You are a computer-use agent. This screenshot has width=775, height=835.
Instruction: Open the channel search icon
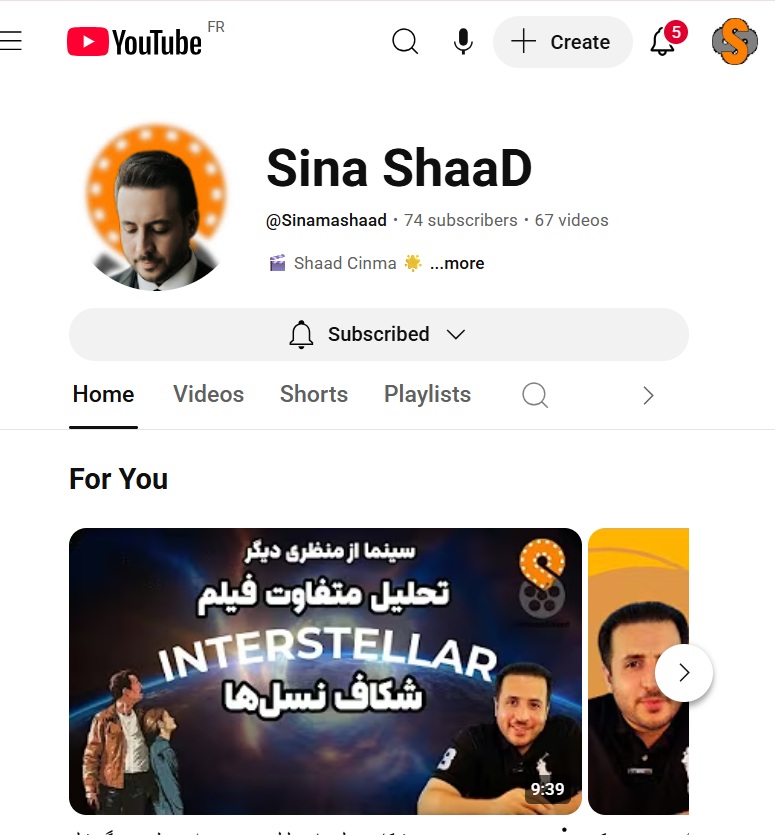click(534, 395)
